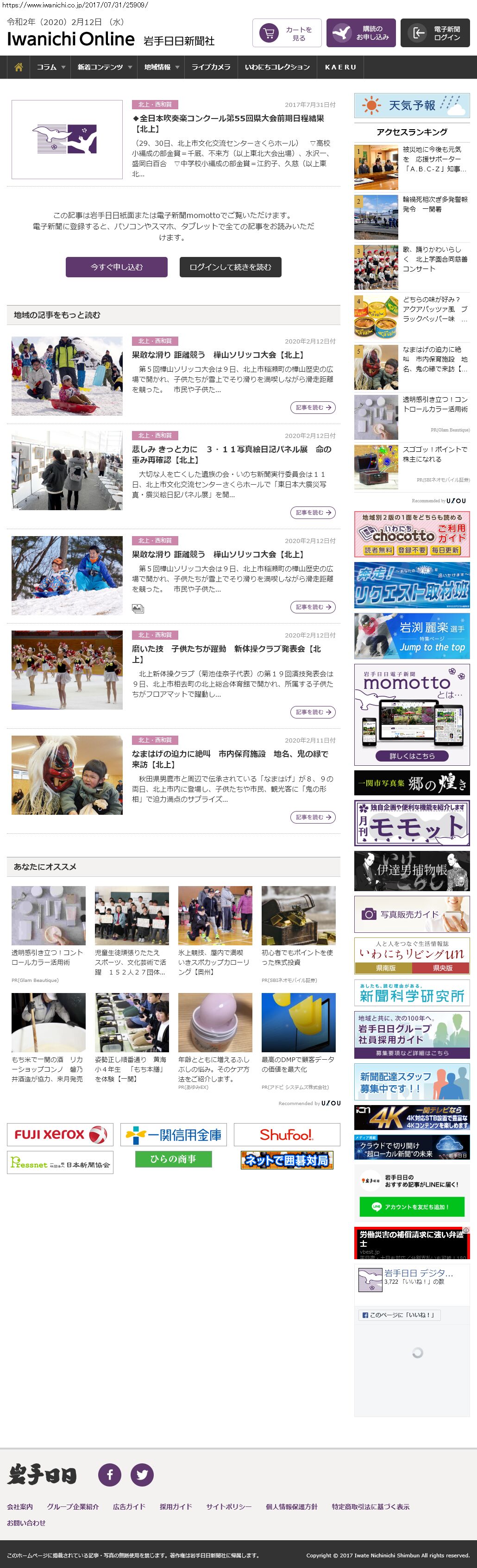Image resolution: width=477 pixels, height=1568 pixels.
Task: Open the cart button カートを見る
Action: click(286, 33)
